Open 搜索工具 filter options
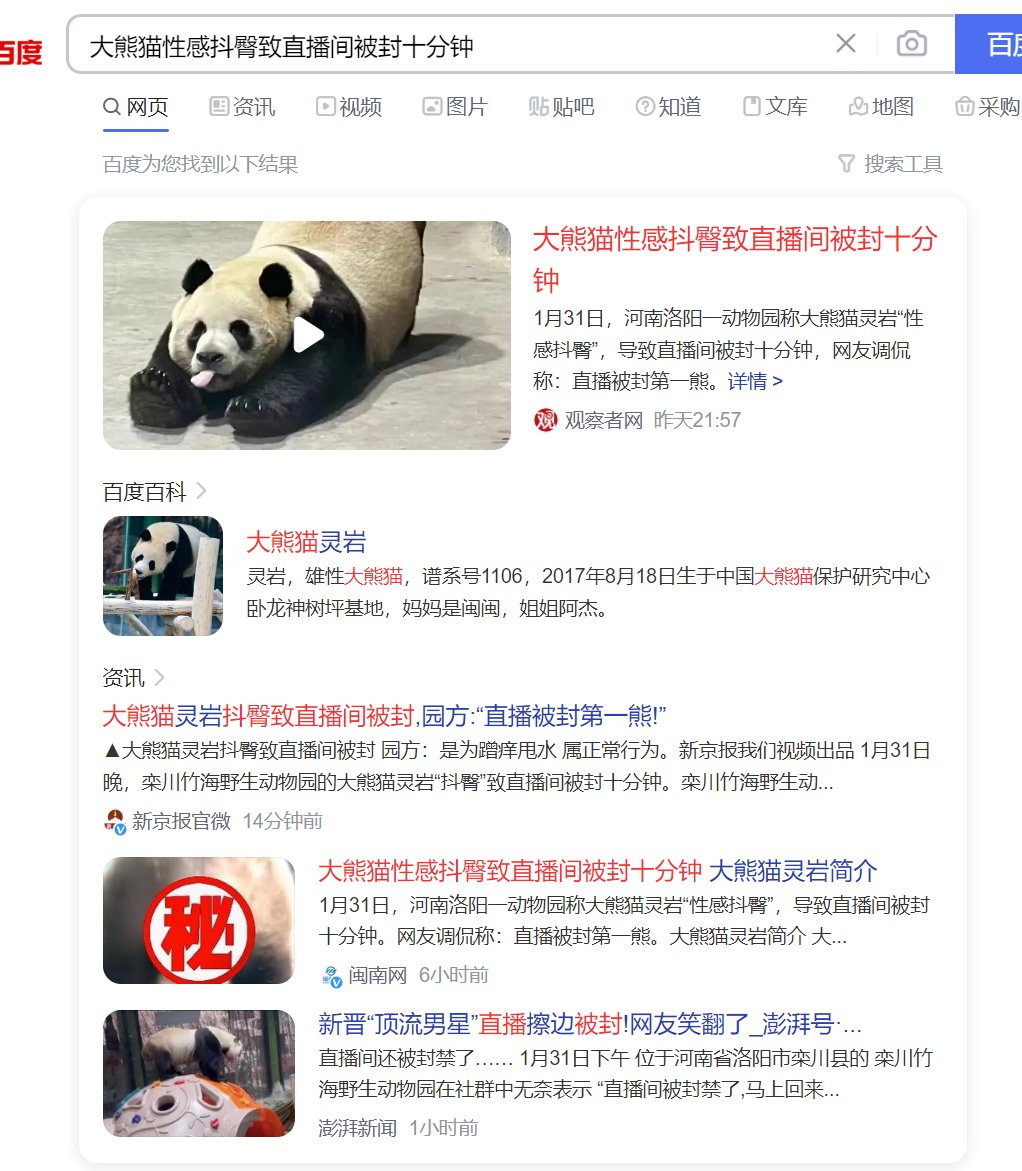 tap(890, 164)
